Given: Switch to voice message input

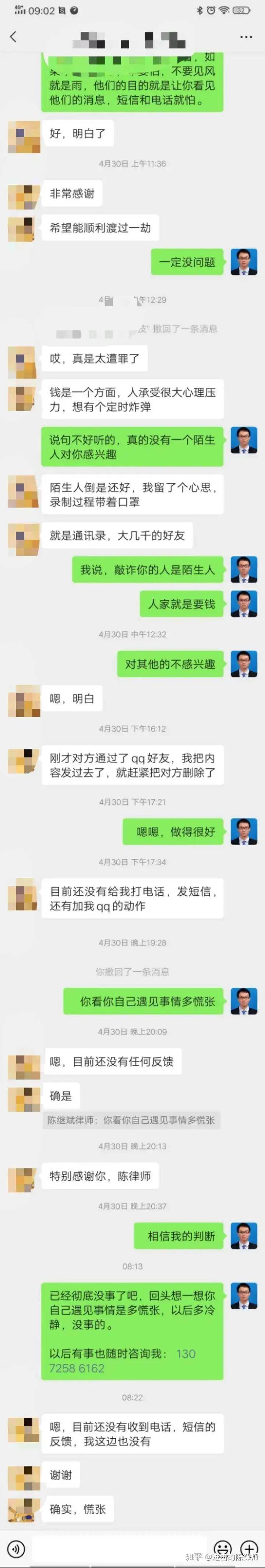Looking at the screenshot, I should pos(15,1548).
